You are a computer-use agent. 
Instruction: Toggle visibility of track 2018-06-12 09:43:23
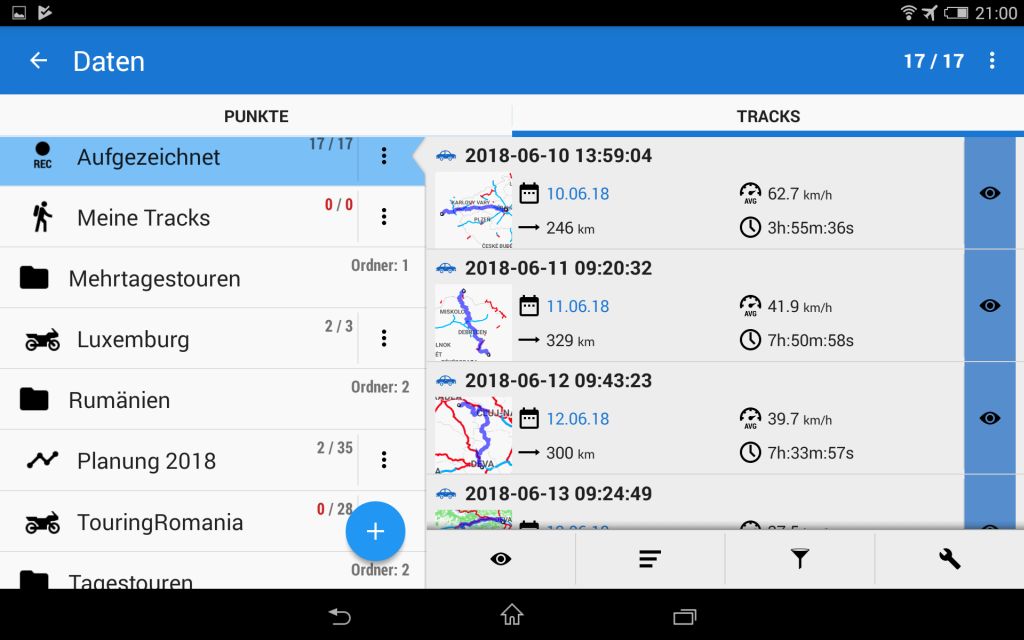[990, 418]
